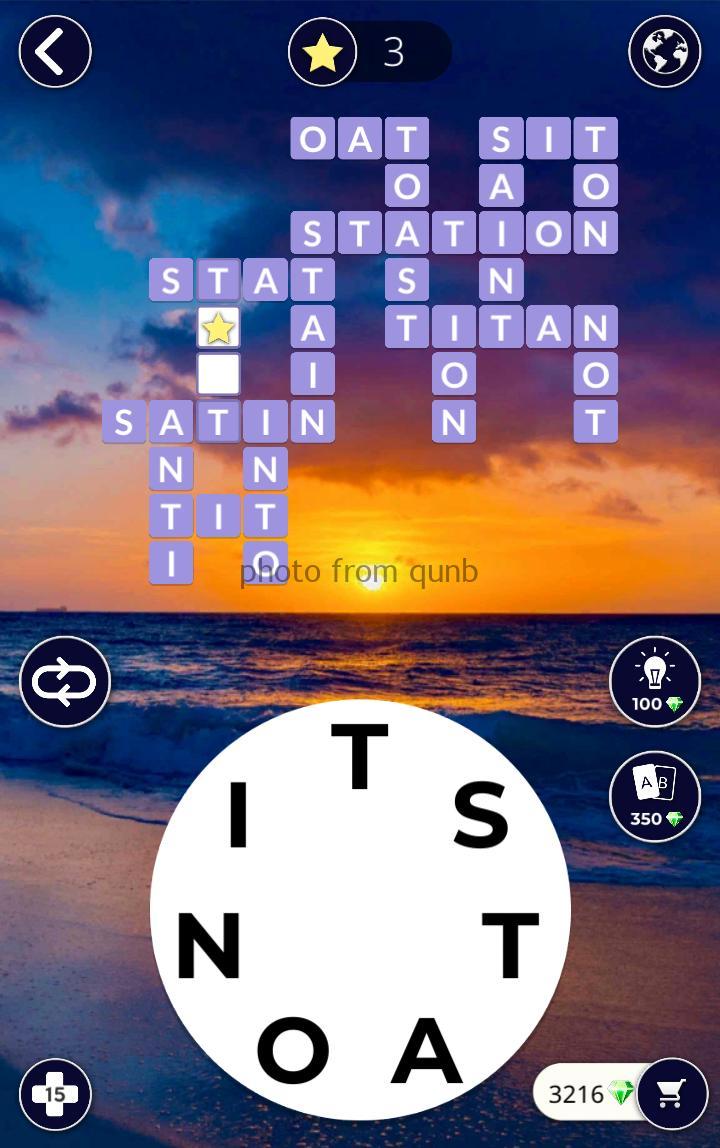Open the globe icon
This screenshot has width=720, height=1148.
664,51
